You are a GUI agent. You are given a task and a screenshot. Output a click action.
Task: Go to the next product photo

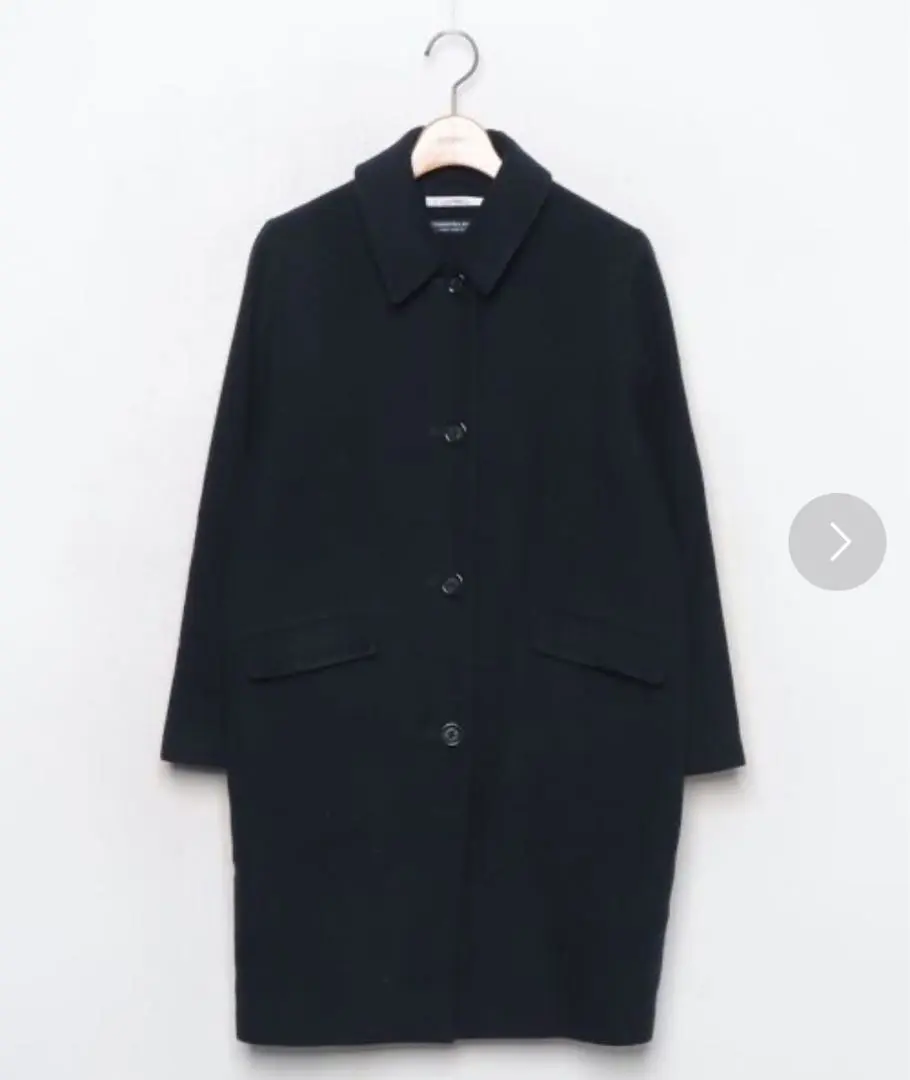tap(837, 541)
